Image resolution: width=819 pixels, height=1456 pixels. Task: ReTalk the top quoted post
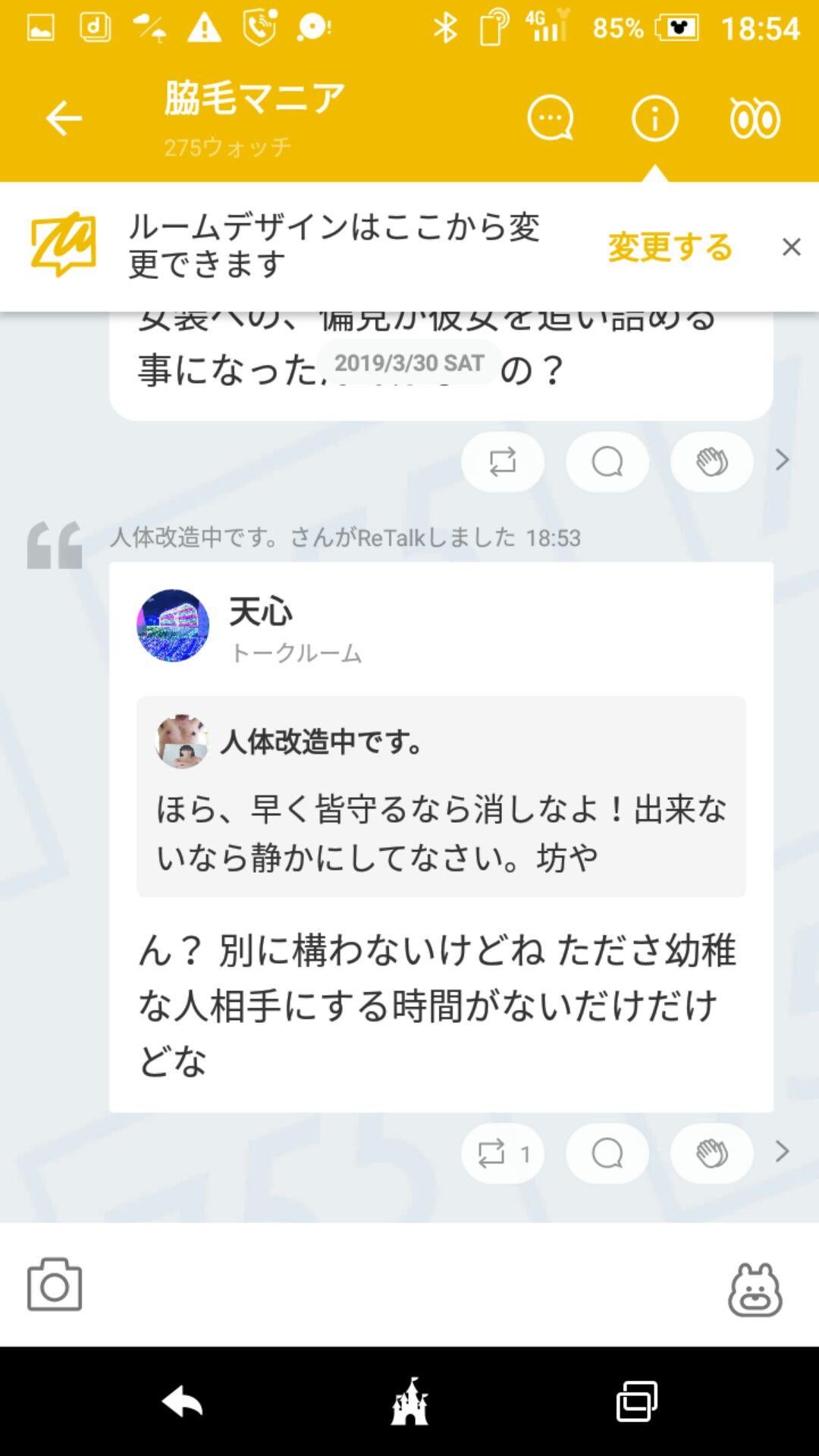tap(502, 461)
